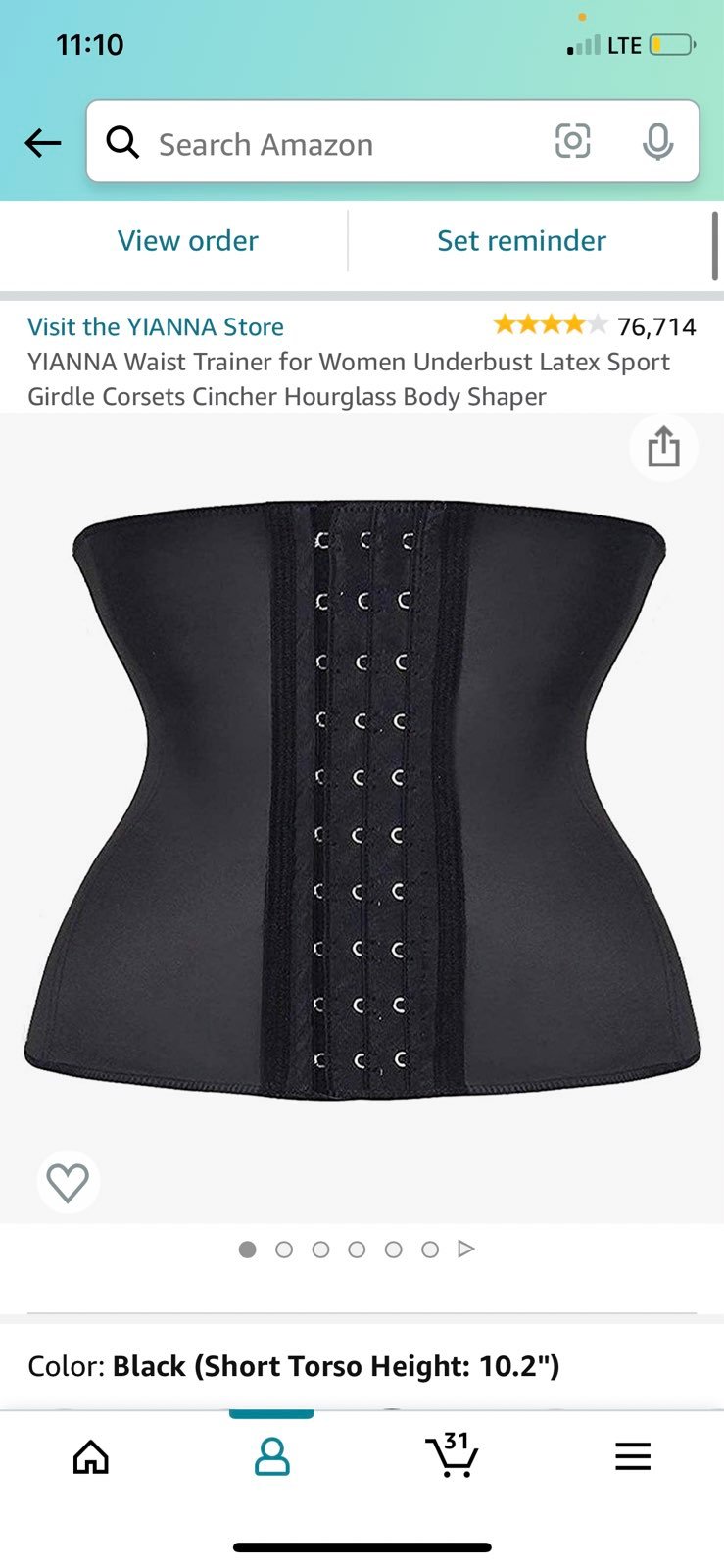Open the cart with 31 items
The image size is (724, 1568).
coord(452,1454)
